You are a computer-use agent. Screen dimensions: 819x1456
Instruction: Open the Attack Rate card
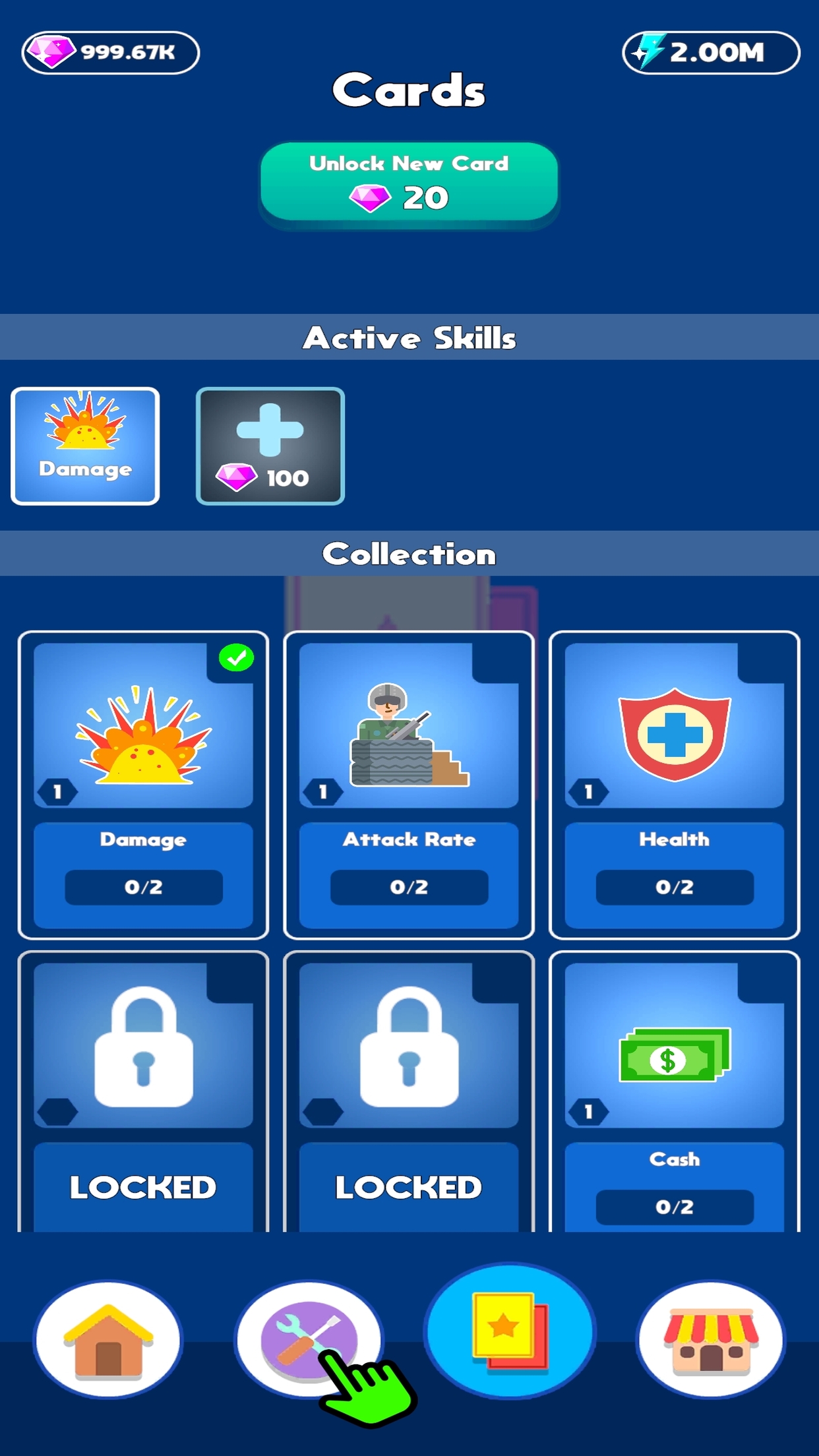(409, 785)
